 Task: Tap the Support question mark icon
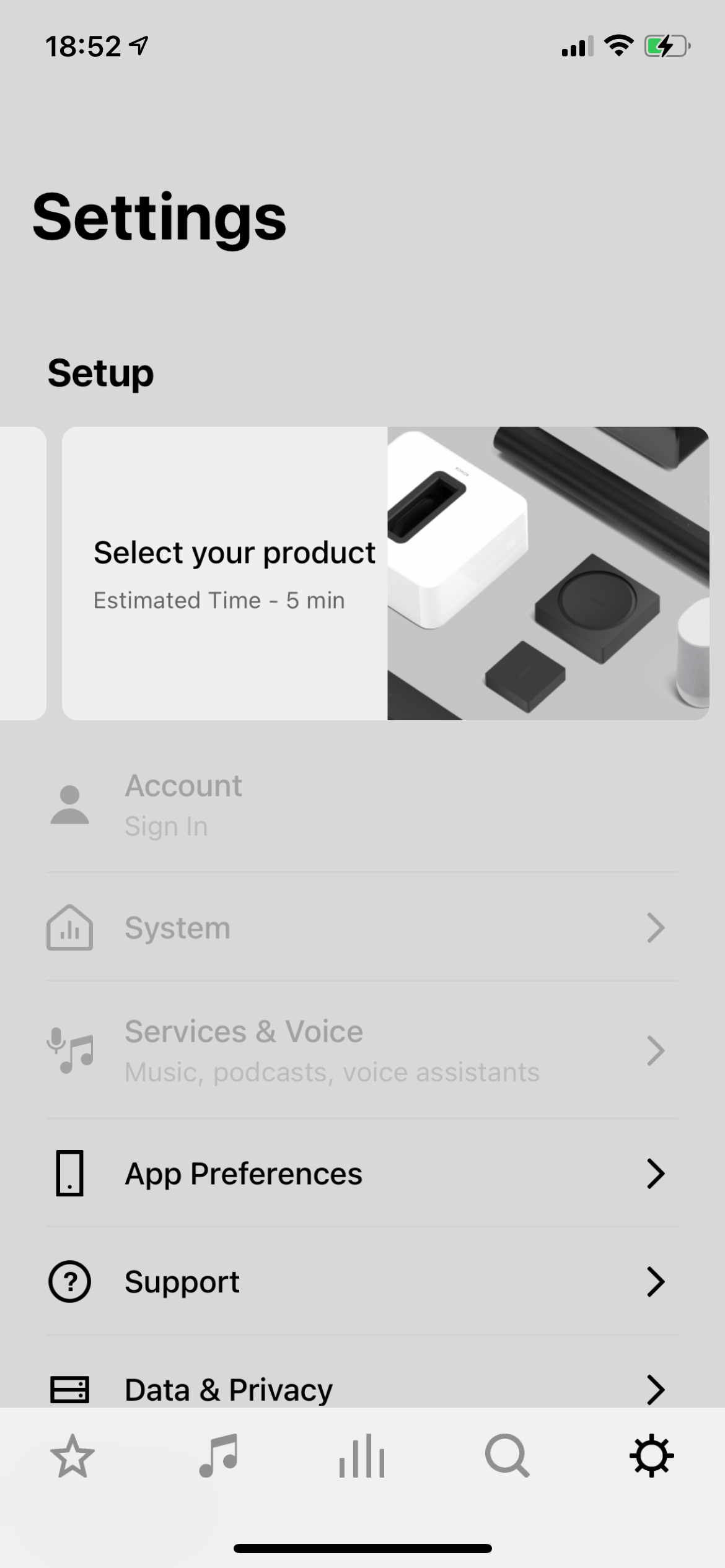(x=70, y=1281)
